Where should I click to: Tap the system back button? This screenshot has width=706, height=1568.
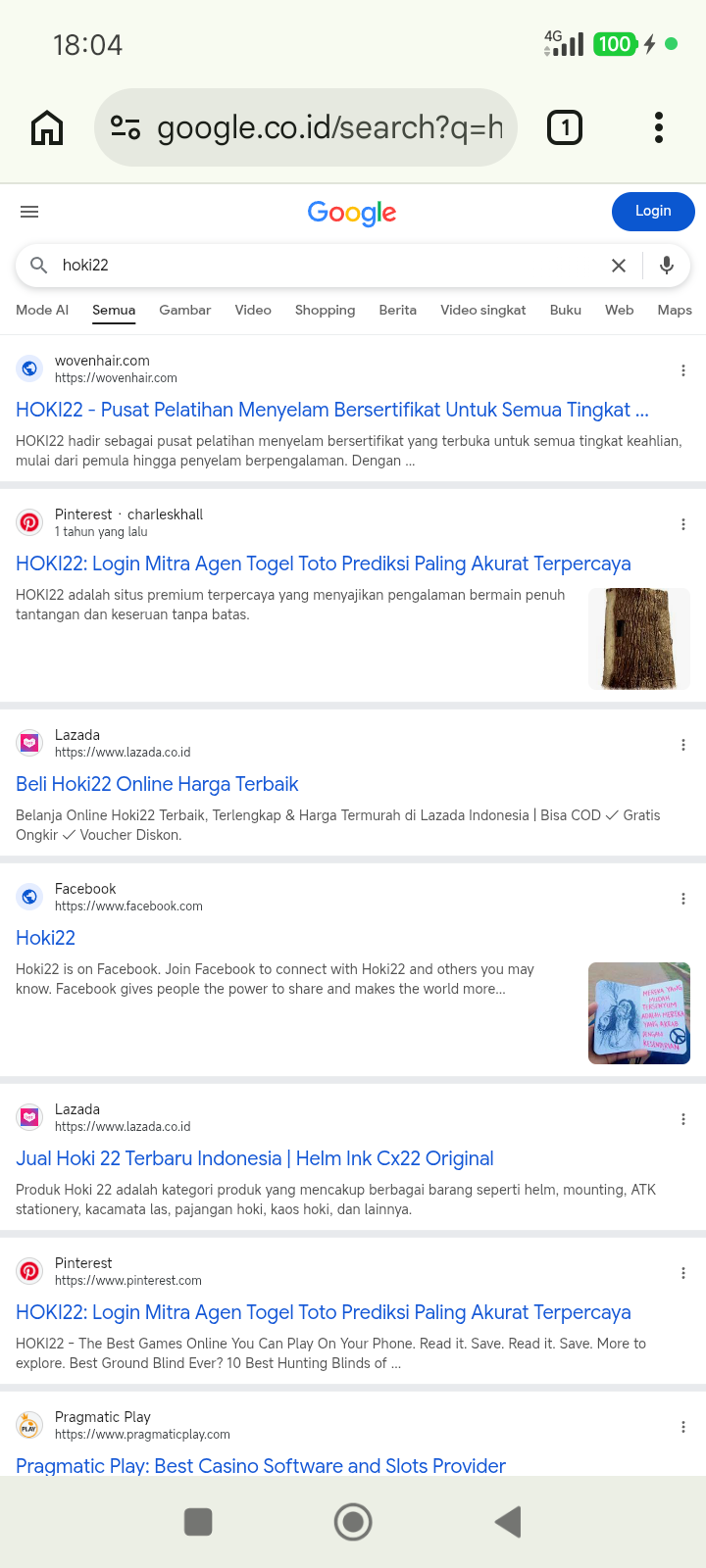coord(508,1522)
